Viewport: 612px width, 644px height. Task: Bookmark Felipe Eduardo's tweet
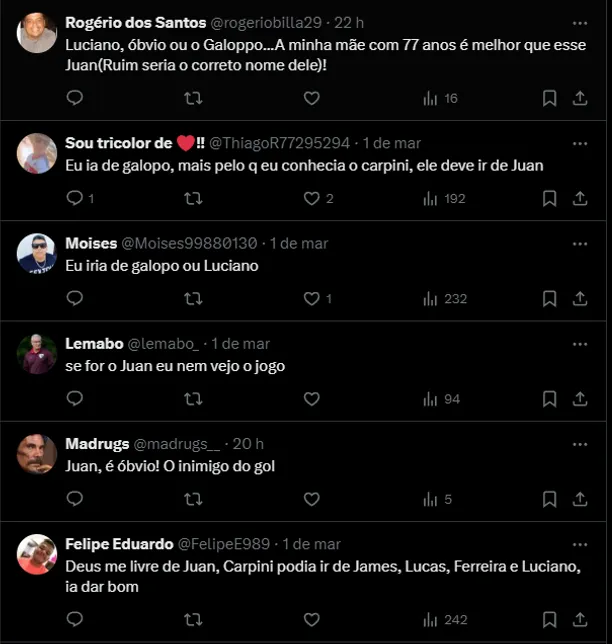point(549,619)
